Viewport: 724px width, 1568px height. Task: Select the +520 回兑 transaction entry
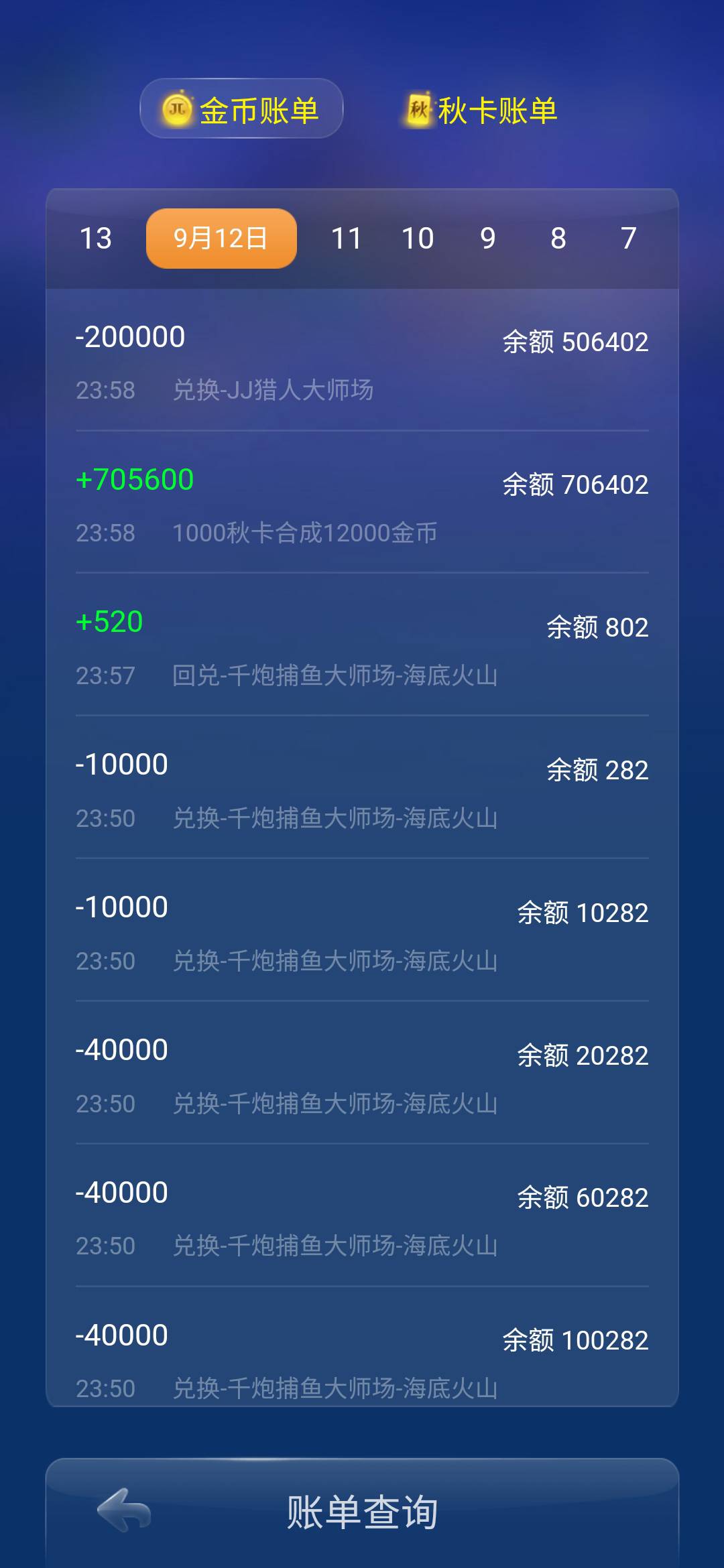(x=362, y=647)
